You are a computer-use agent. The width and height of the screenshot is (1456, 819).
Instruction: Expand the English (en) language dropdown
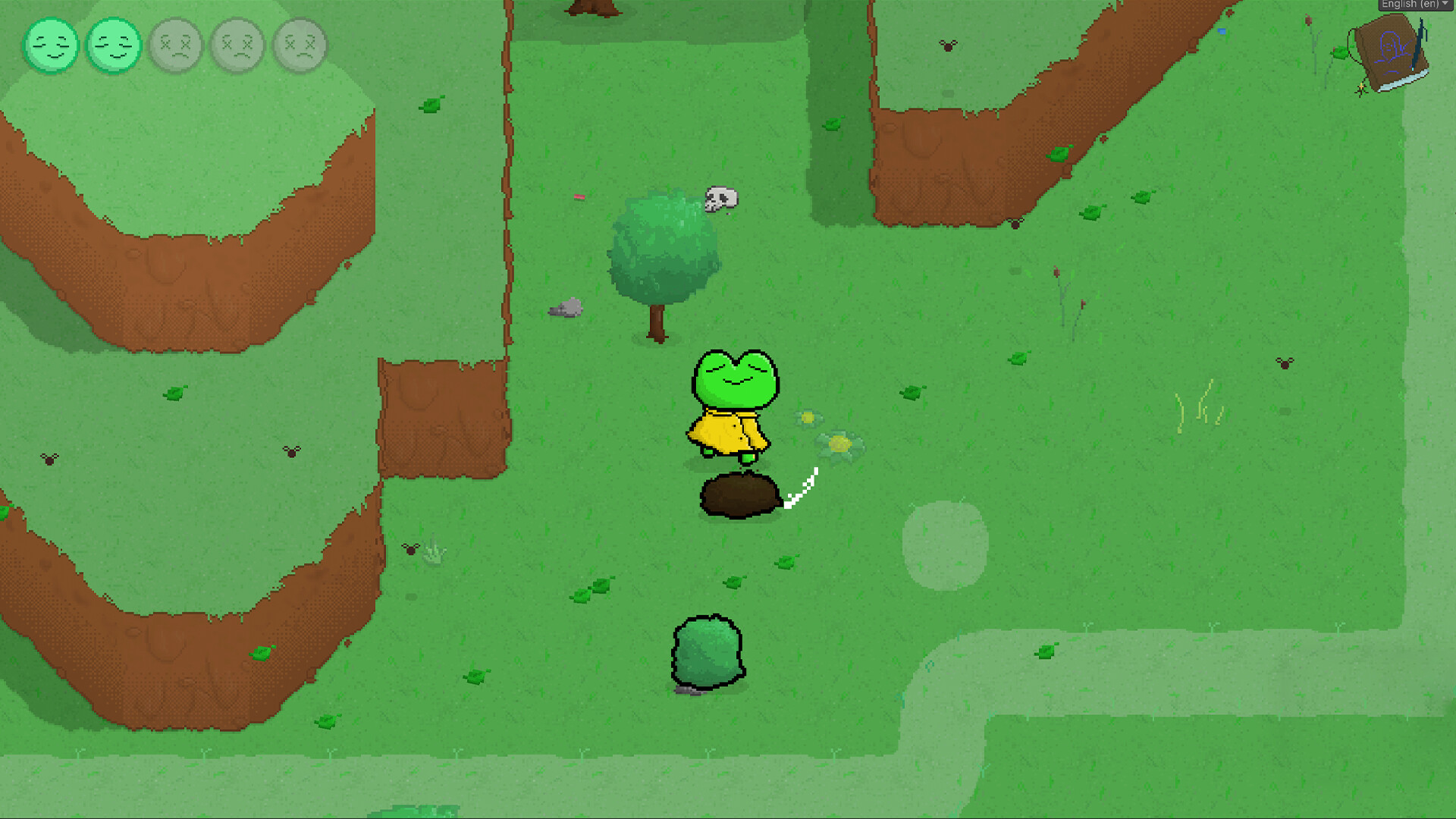point(1415,5)
